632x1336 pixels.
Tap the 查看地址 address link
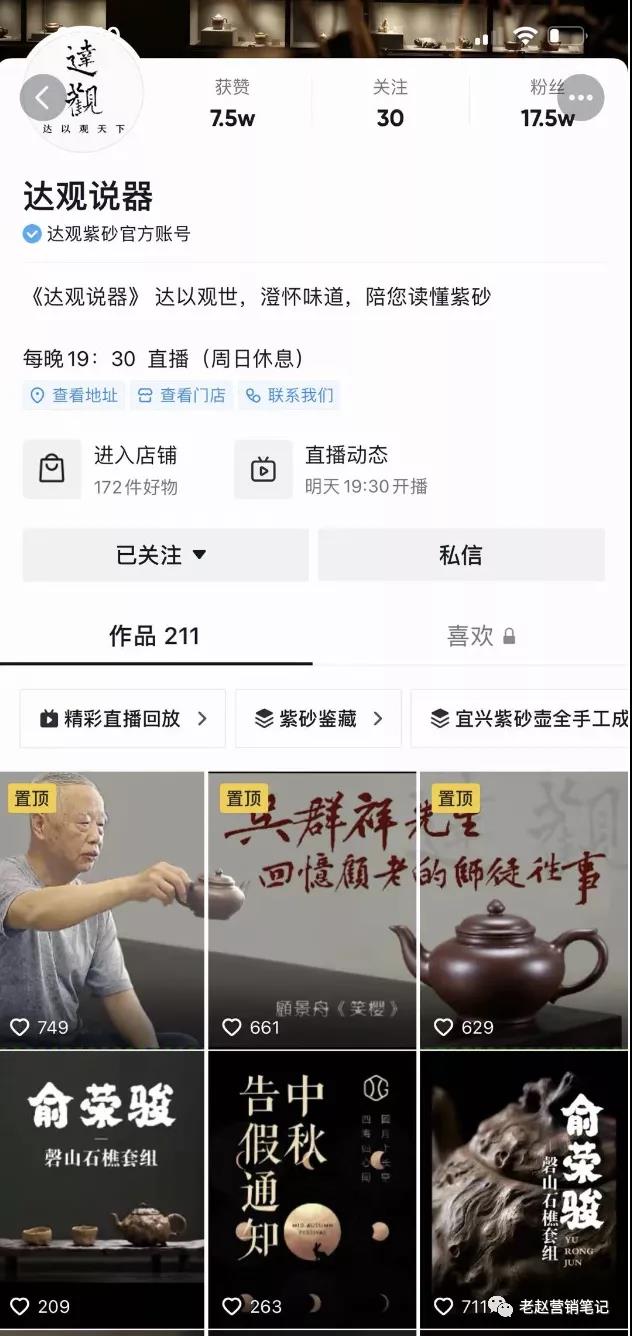click(74, 395)
